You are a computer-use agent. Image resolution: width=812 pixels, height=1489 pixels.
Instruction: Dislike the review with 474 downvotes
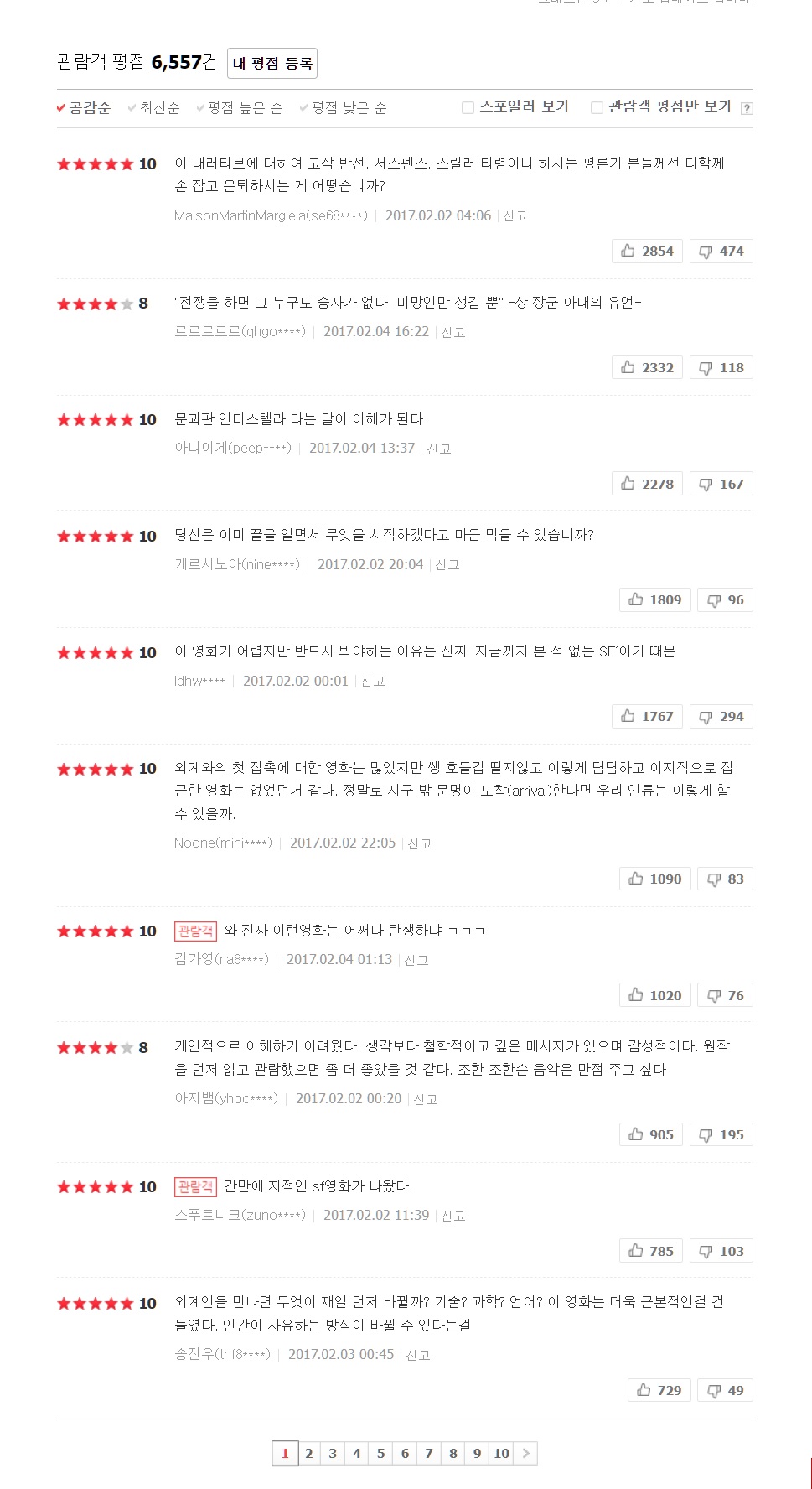[721, 252]
